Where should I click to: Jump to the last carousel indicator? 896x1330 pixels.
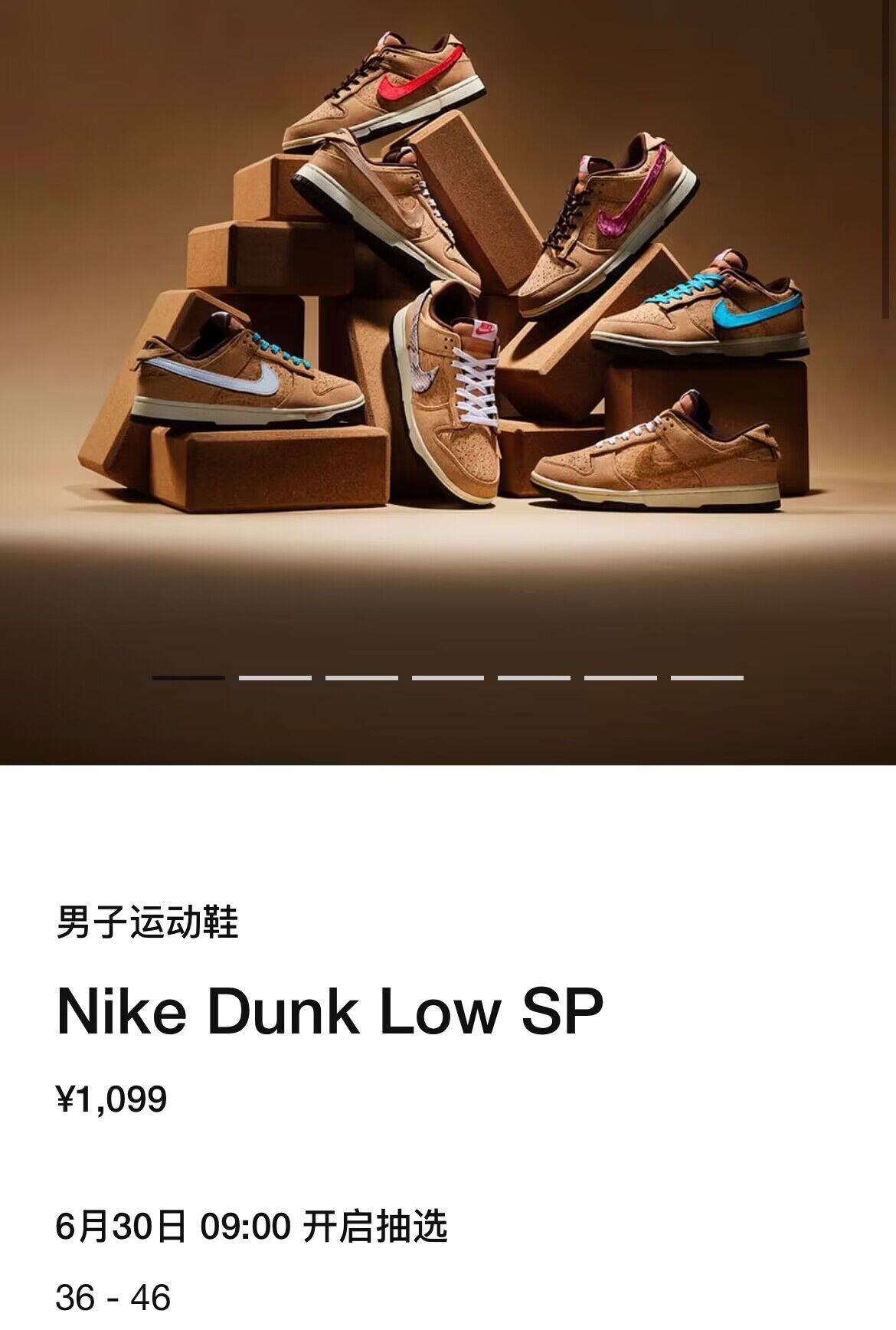click(707, 677)
